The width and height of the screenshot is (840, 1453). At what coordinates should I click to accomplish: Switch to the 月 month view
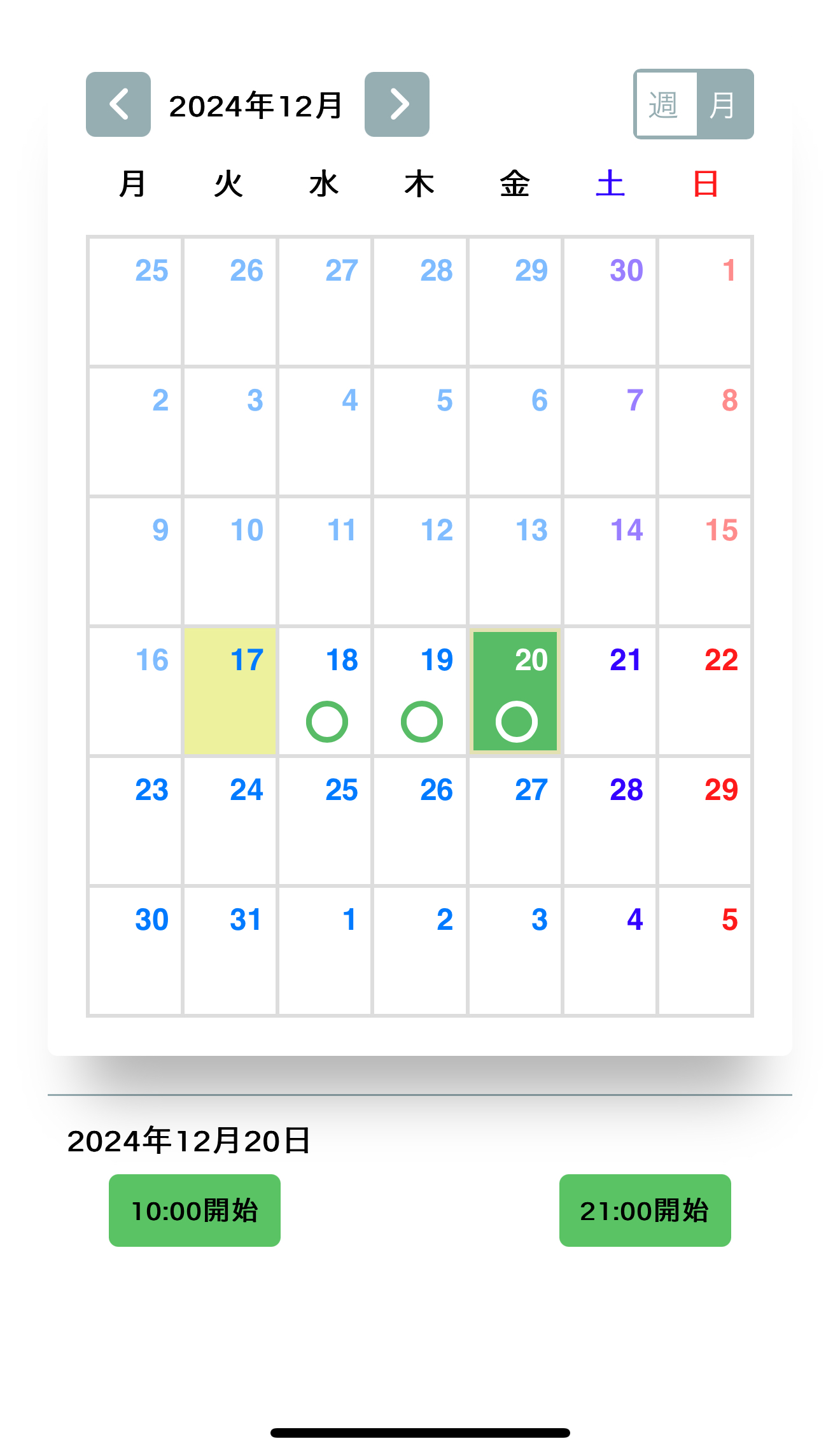pyautogui.click(x=724, y=104)
